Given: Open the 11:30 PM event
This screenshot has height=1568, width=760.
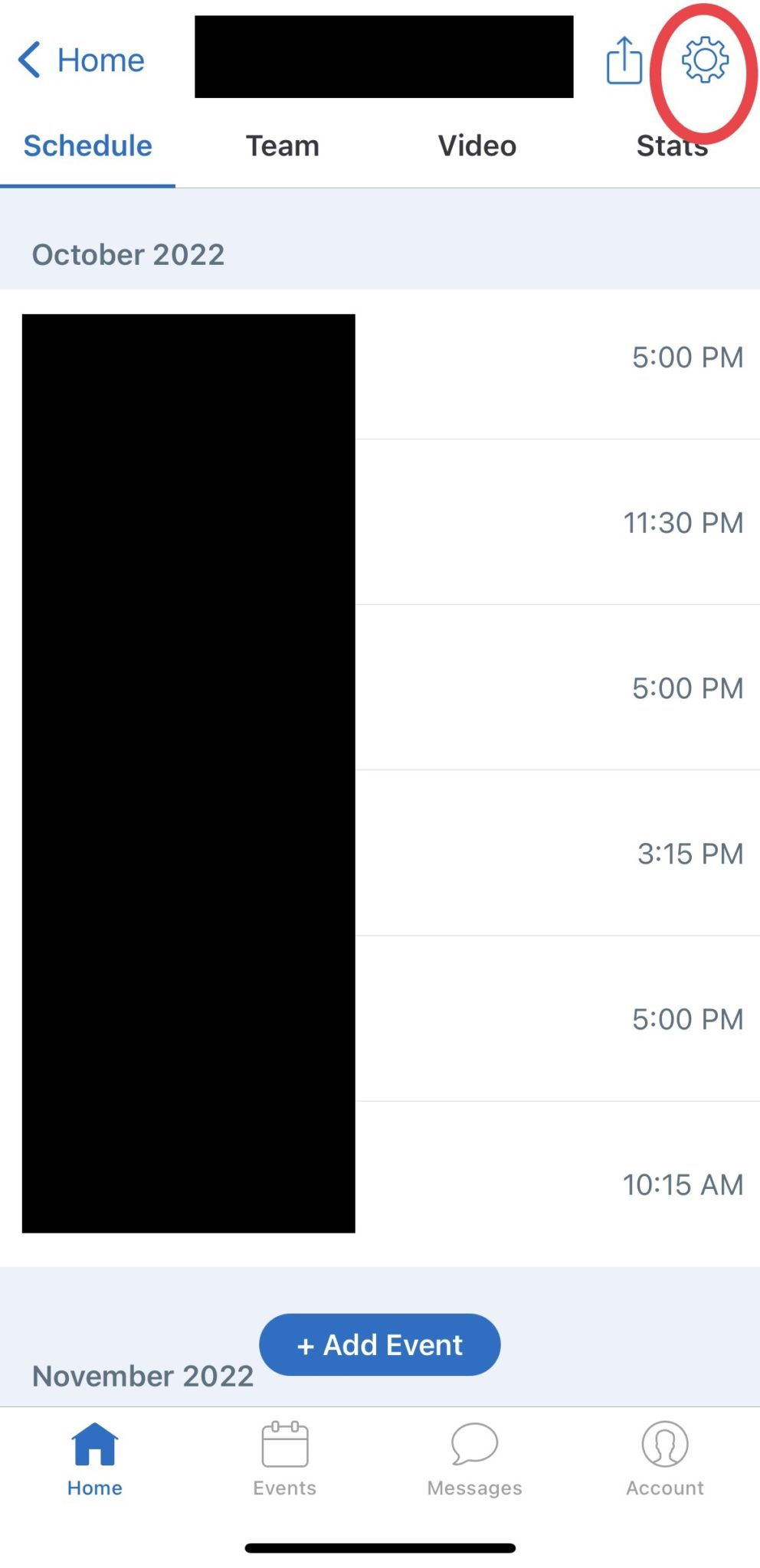Looking at the screenshot, I should pyautogui.click(x=380, y=522).
